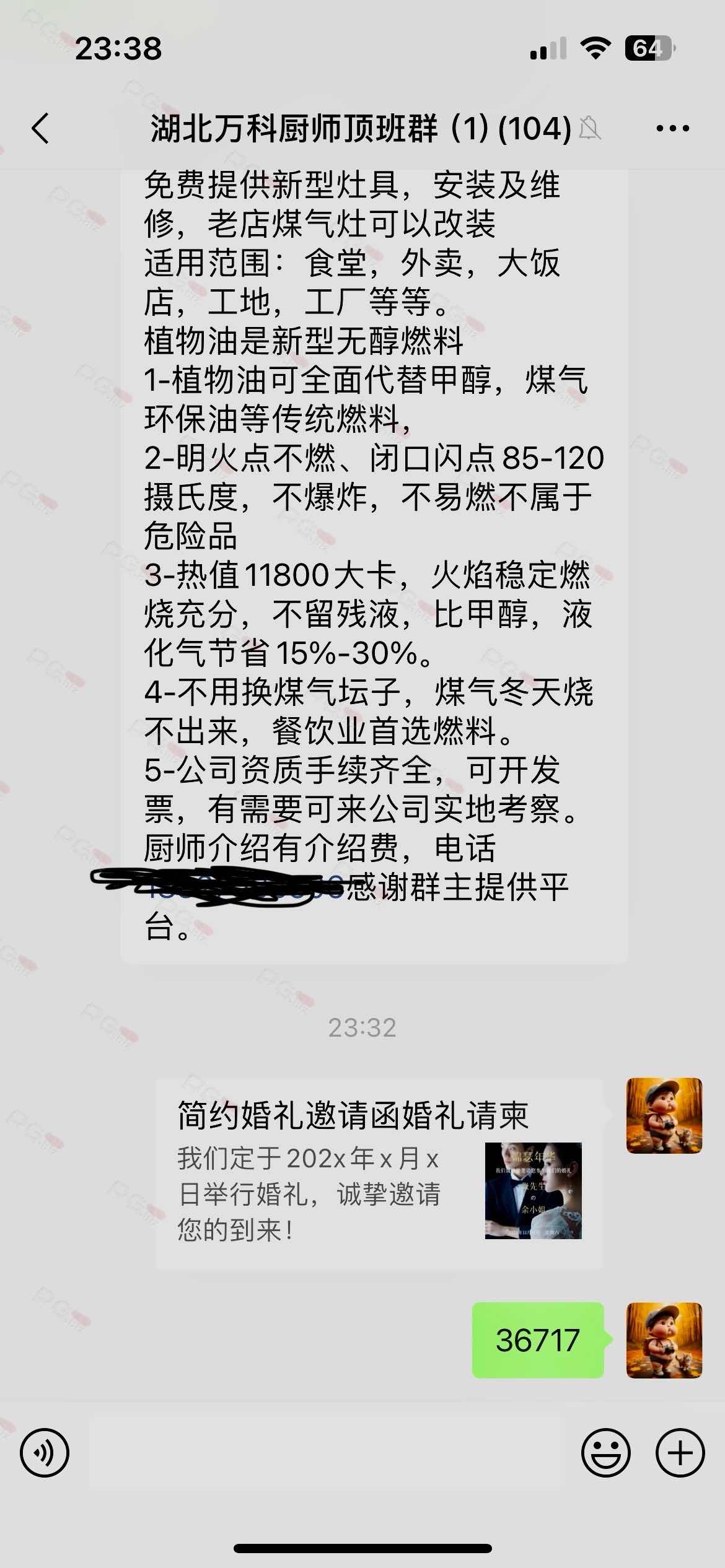The image size is (725, 1568).
Task: Open group chat info via three dots
Action: pyautogui.click(x=672, y=129)
